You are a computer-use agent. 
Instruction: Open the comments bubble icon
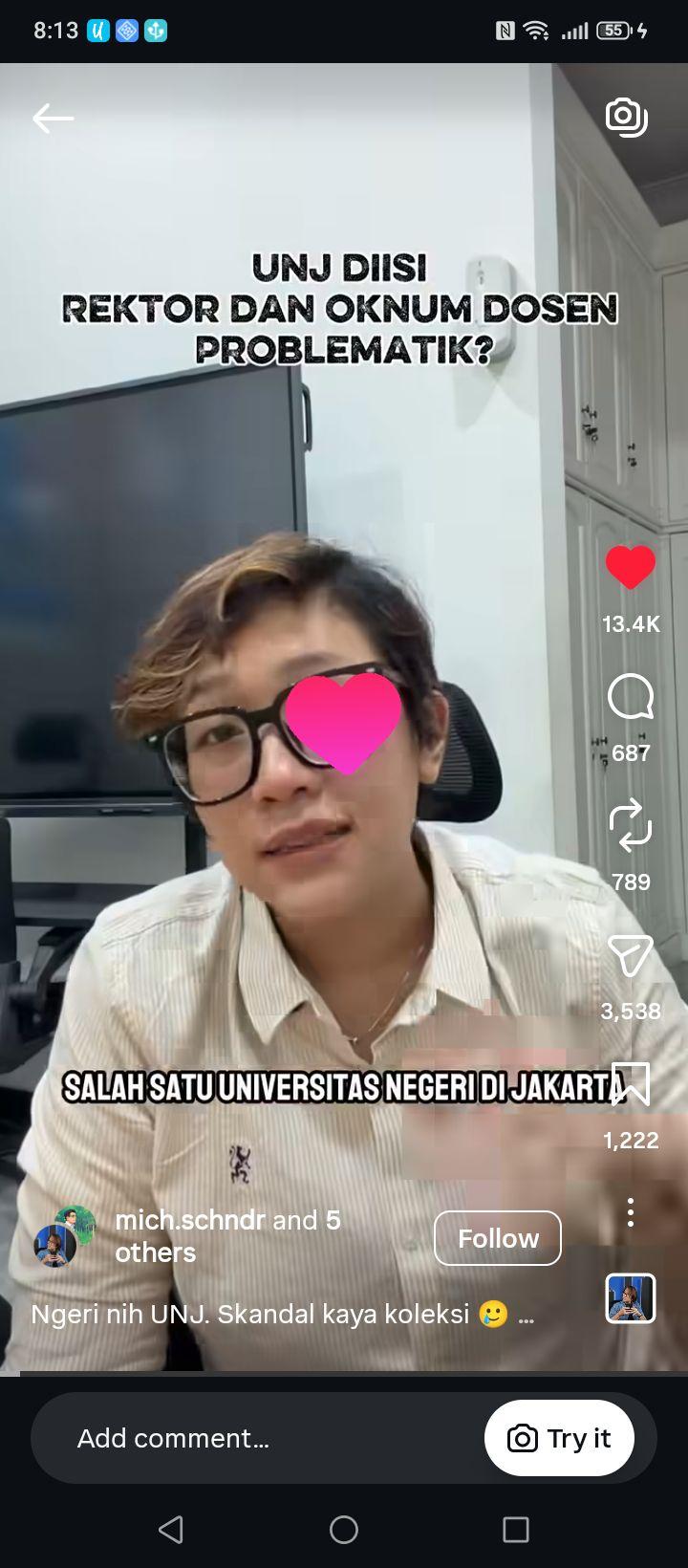click(x=631, y=697)
